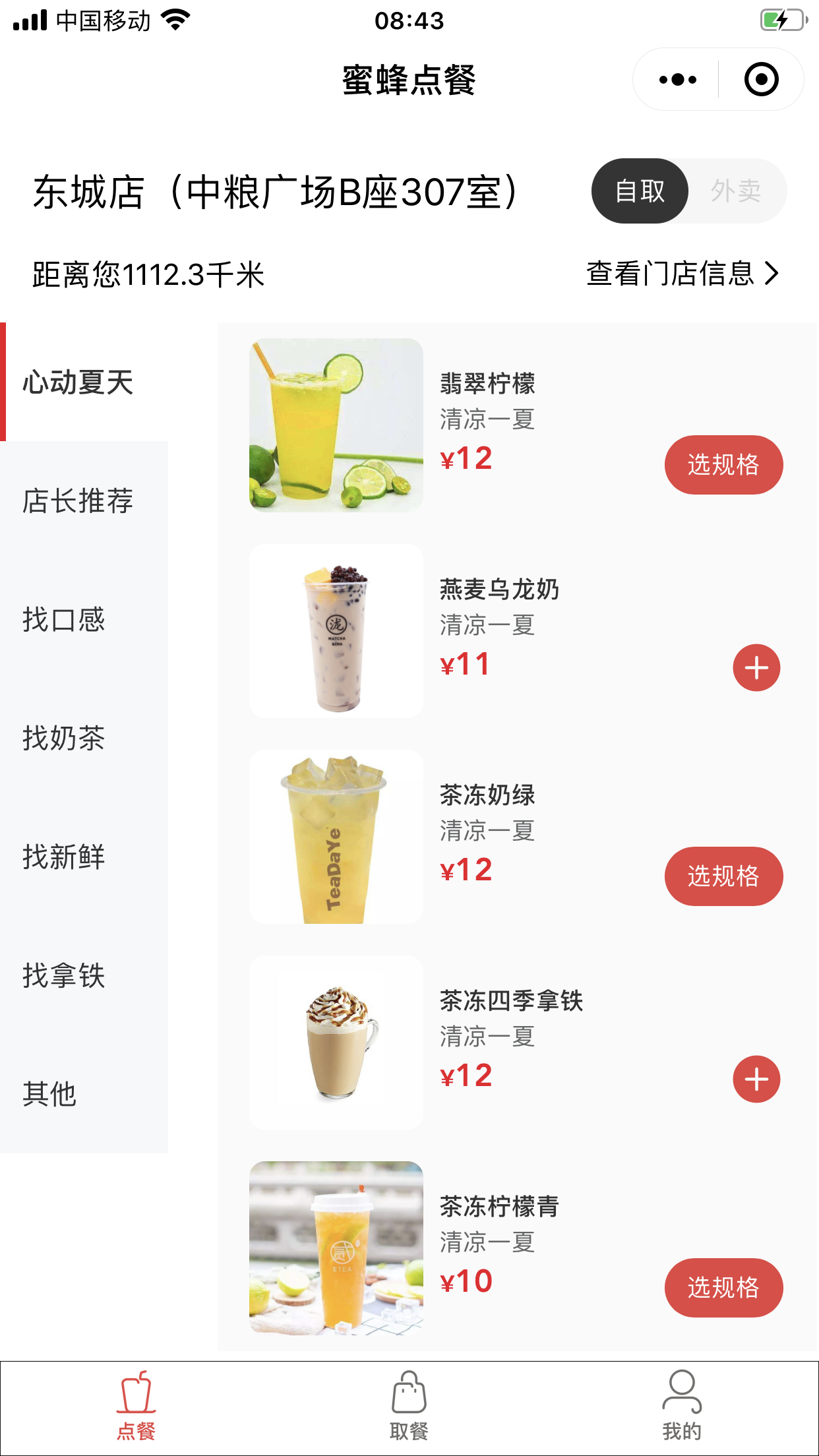Add 茶冻四季拿铁 with the plus icon

pos(756,1079)
